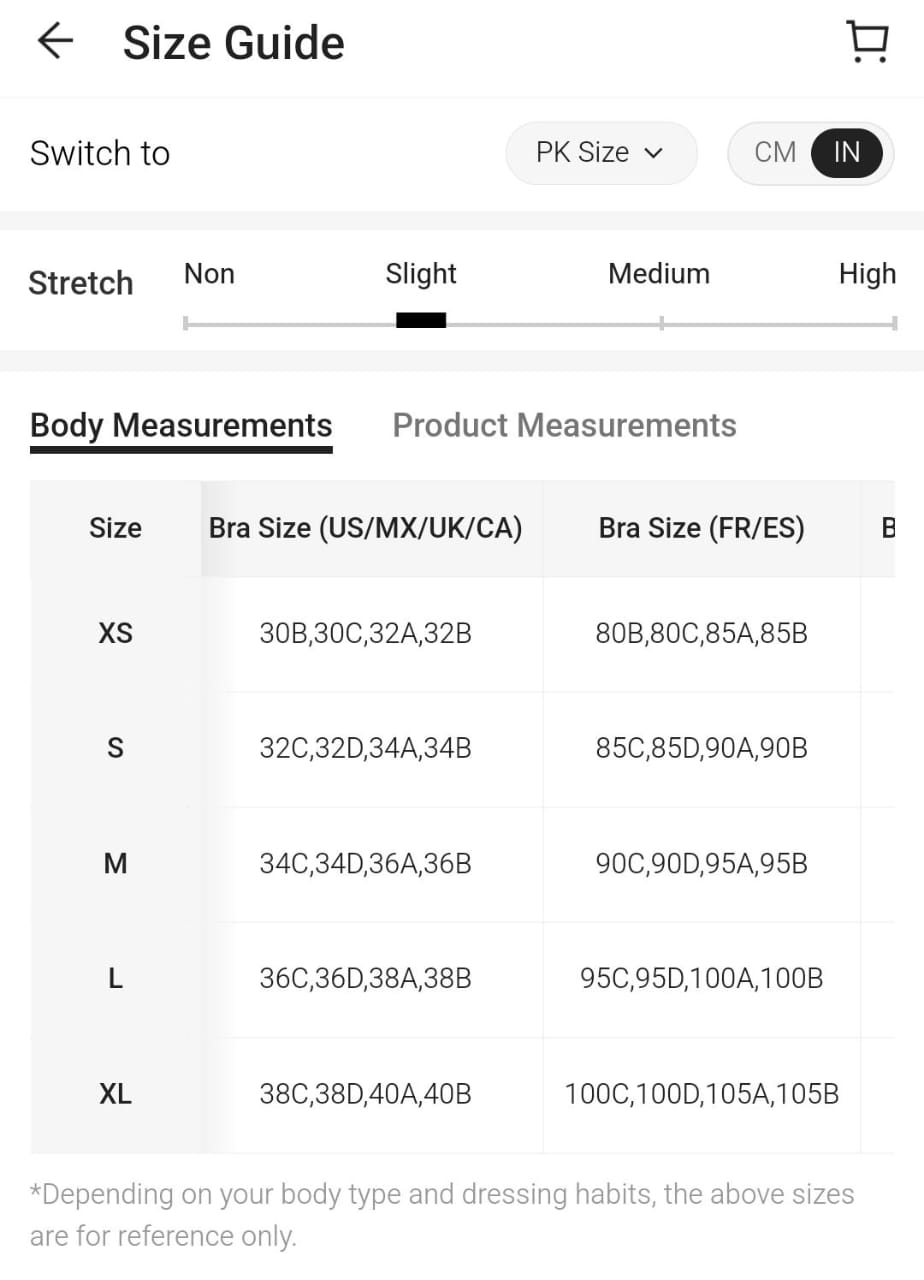Expand the PK Size dropdown
This screenshot has height=1280, width=924.
coord(600,153)
